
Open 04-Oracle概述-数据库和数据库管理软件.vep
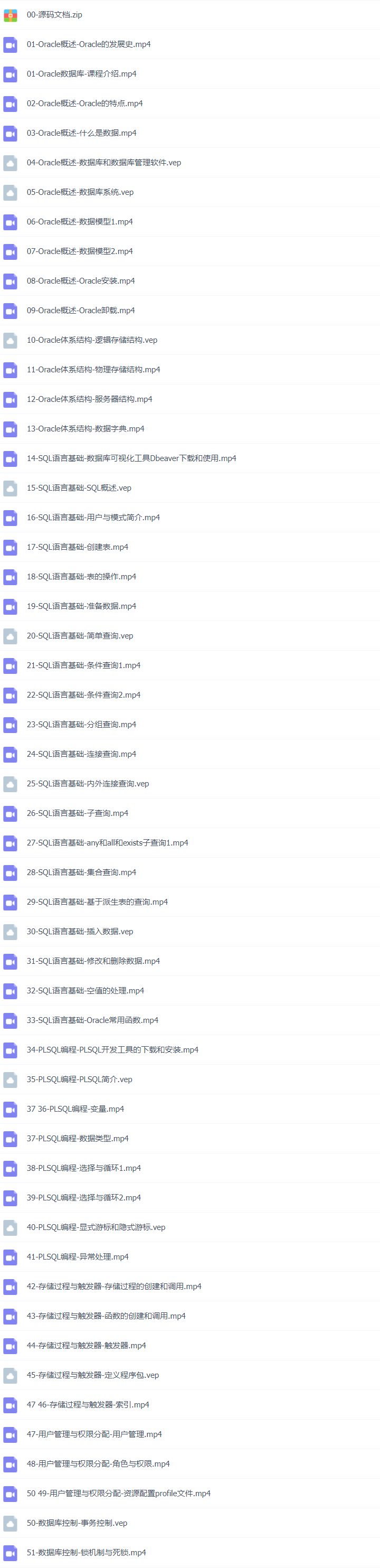(x=103, y=163)
